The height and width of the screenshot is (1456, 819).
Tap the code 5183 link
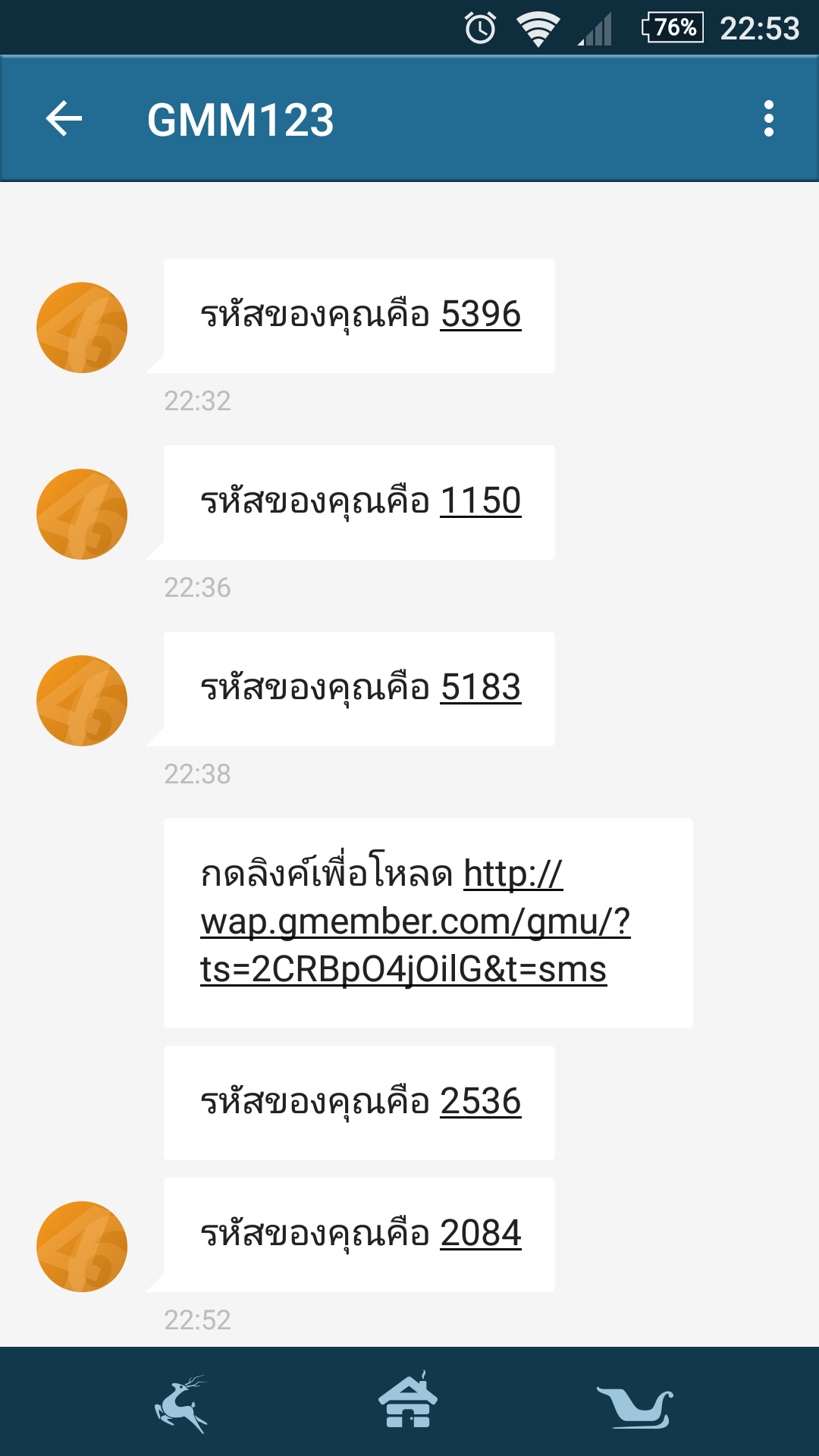click(x=481, y=687)
